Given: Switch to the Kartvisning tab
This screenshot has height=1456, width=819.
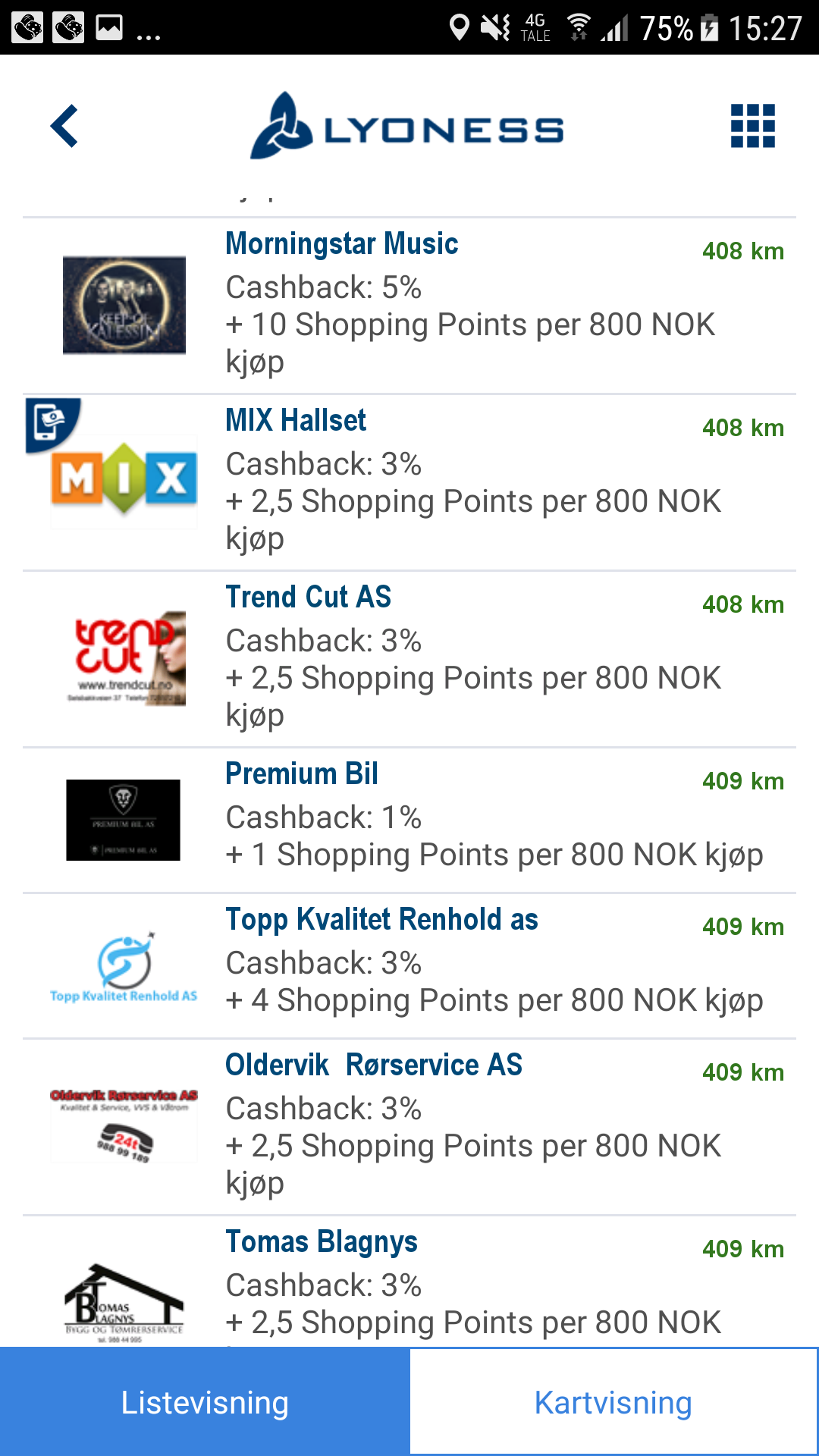Looking at the screenshot, I should coord(614,1401).
